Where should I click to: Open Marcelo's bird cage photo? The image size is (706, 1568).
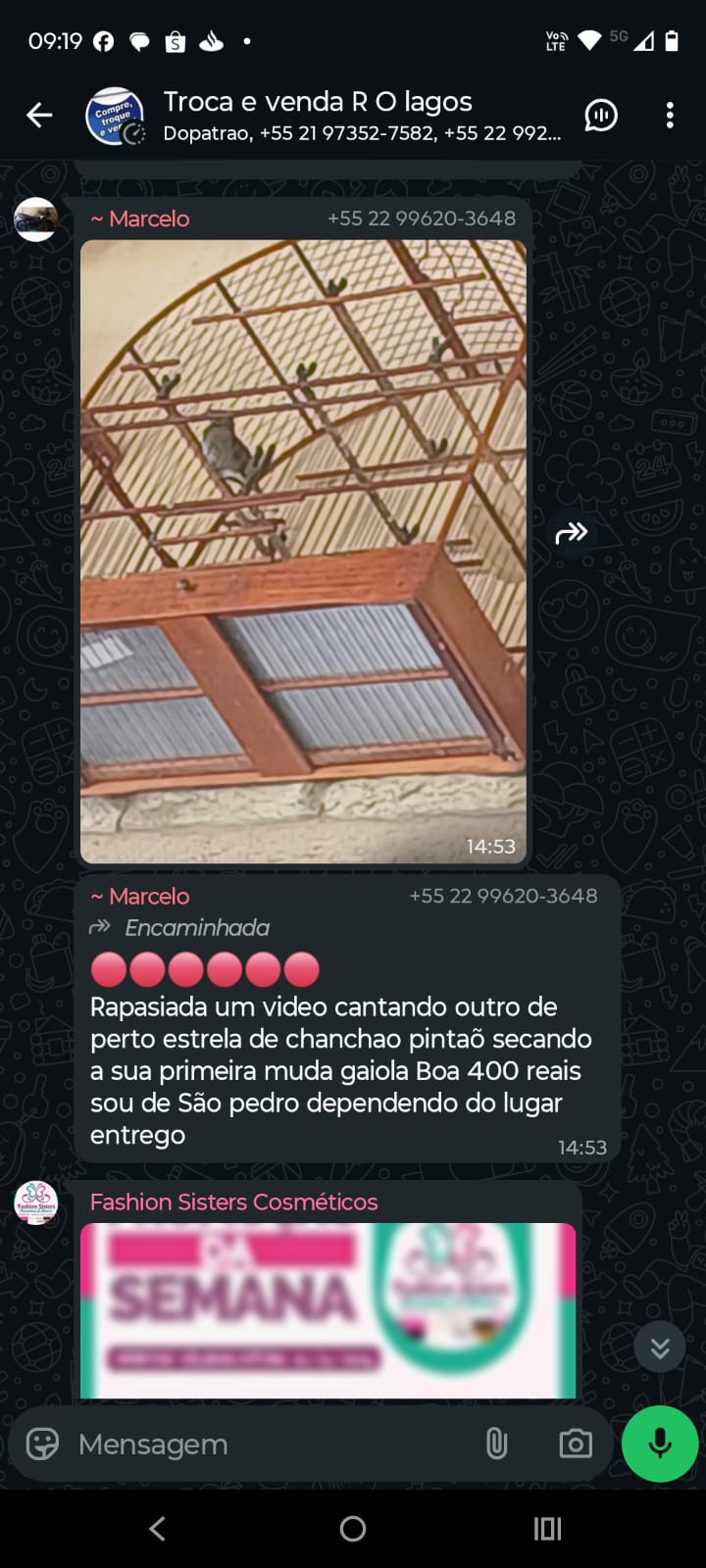click(303, 551)
